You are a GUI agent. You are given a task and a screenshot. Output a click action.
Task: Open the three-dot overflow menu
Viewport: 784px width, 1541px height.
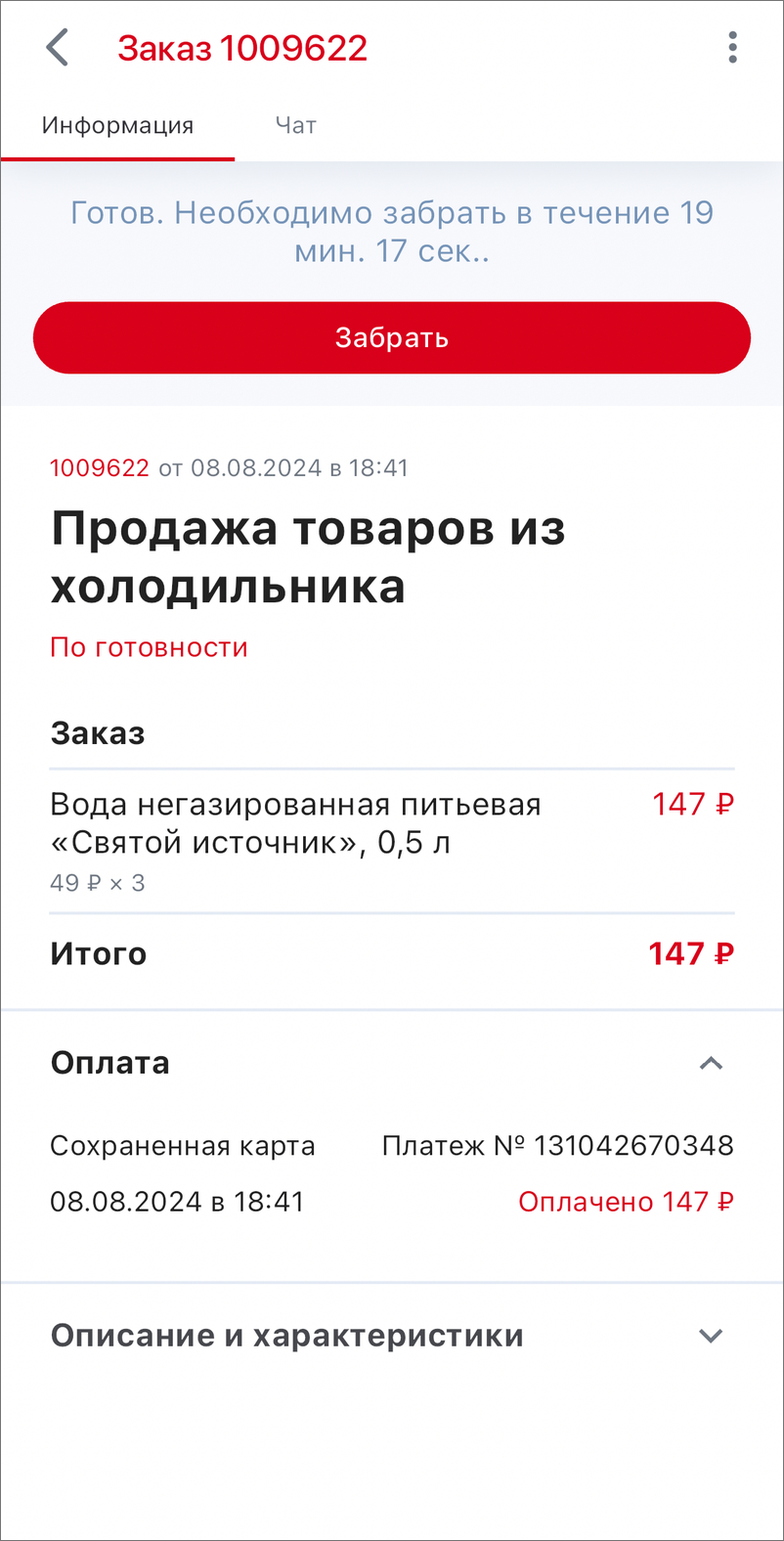[x=732, y=48]
